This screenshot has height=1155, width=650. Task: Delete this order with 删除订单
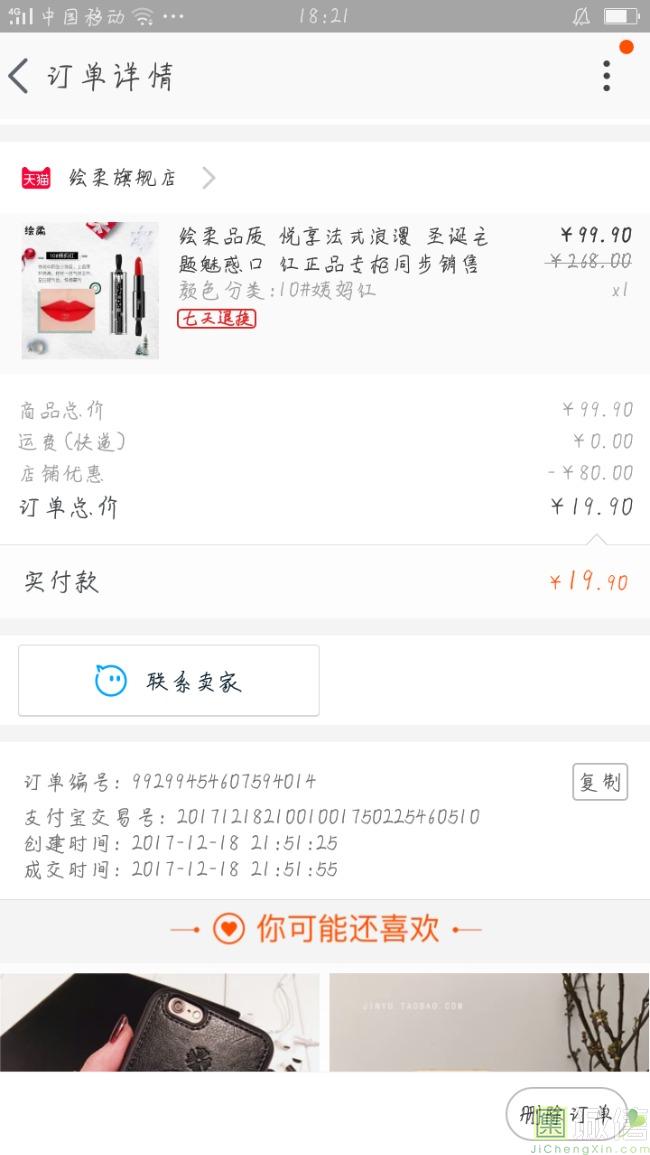566,1113
